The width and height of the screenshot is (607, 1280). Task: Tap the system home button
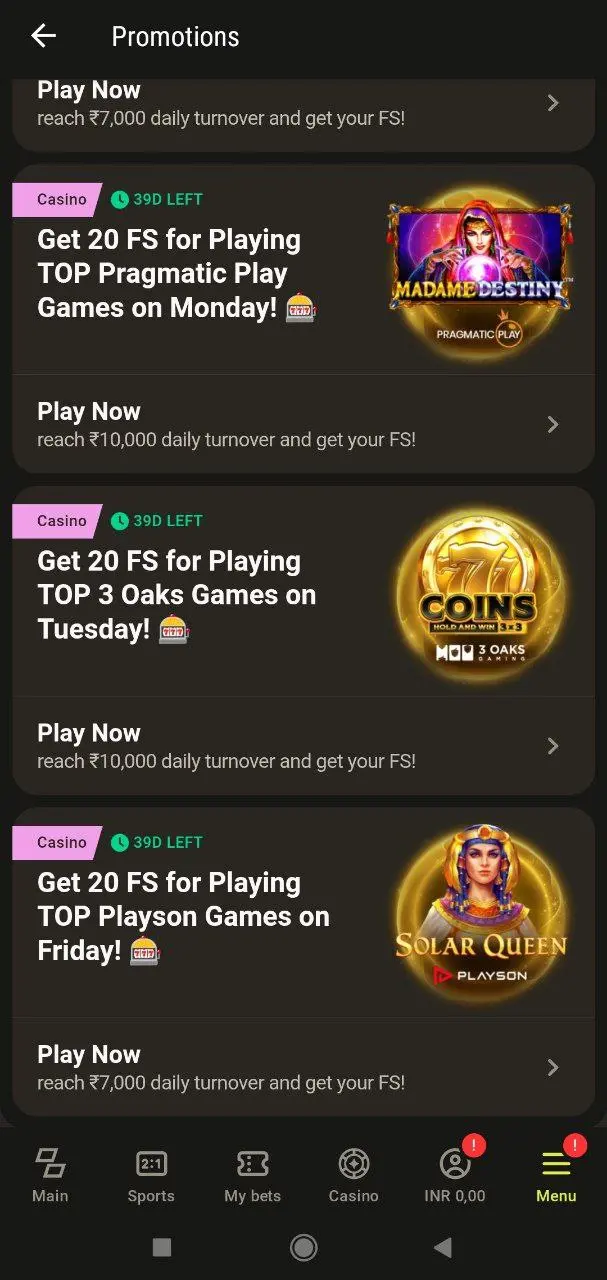303,1246
